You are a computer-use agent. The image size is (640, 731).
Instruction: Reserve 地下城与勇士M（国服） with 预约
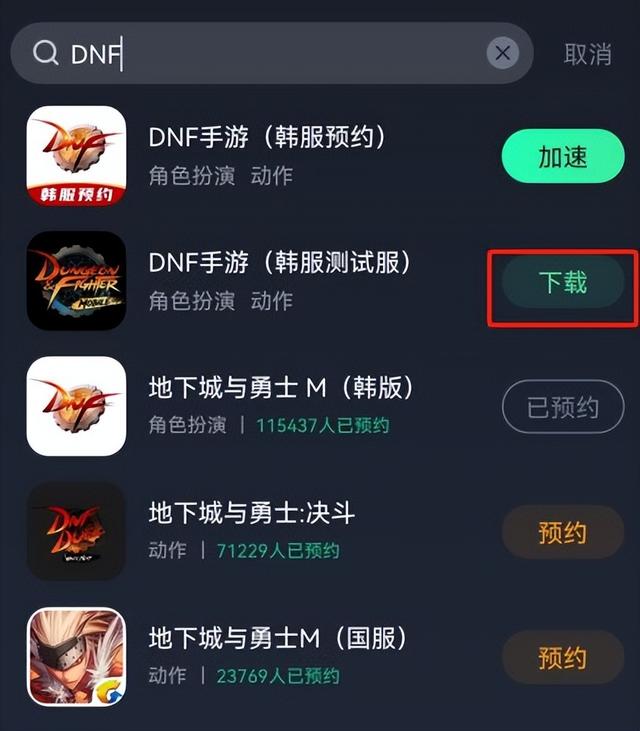562,658
